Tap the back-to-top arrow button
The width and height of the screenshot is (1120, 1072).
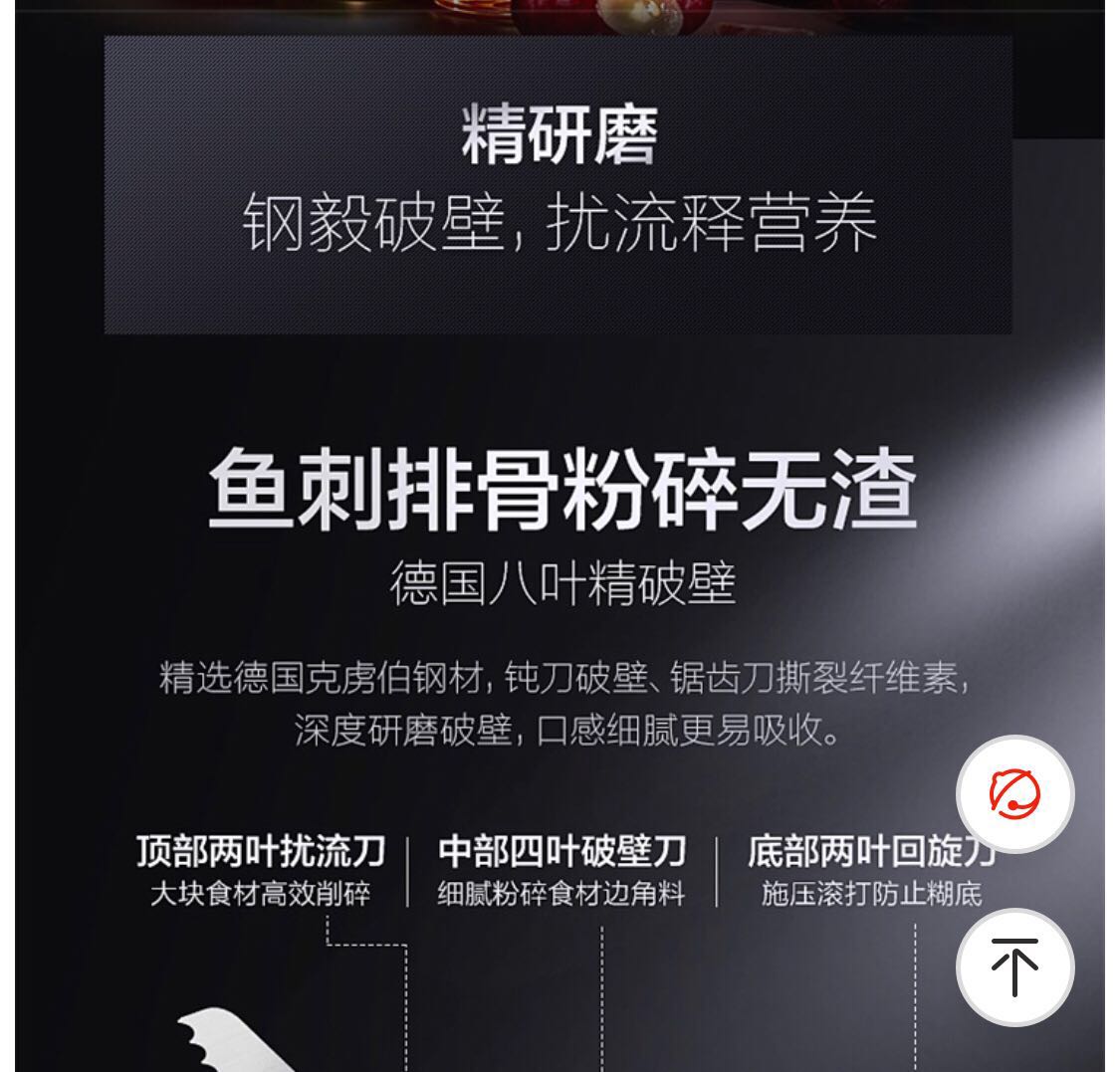1014,966
